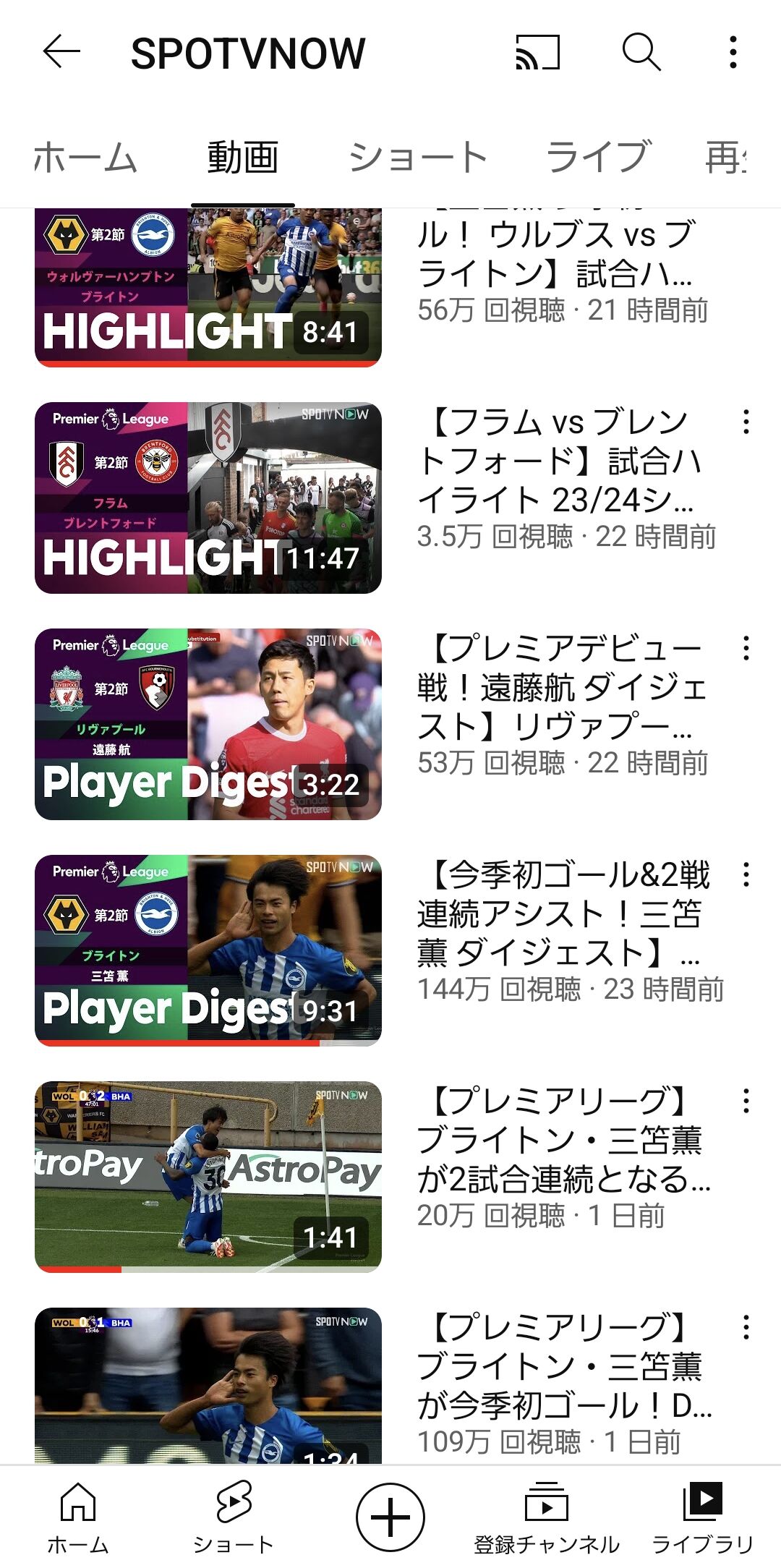Screen dimensions: 781x1568
Task: Open search from the top bar
Action: [x=641, y=52]
